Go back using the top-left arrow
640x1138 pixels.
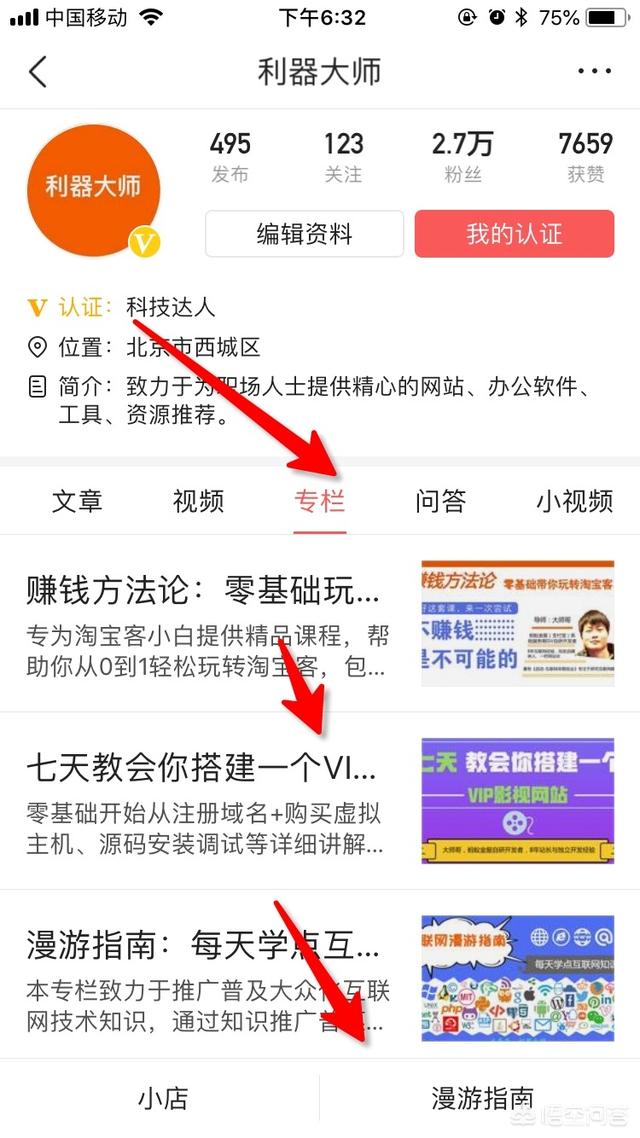[x=38, y=72]
